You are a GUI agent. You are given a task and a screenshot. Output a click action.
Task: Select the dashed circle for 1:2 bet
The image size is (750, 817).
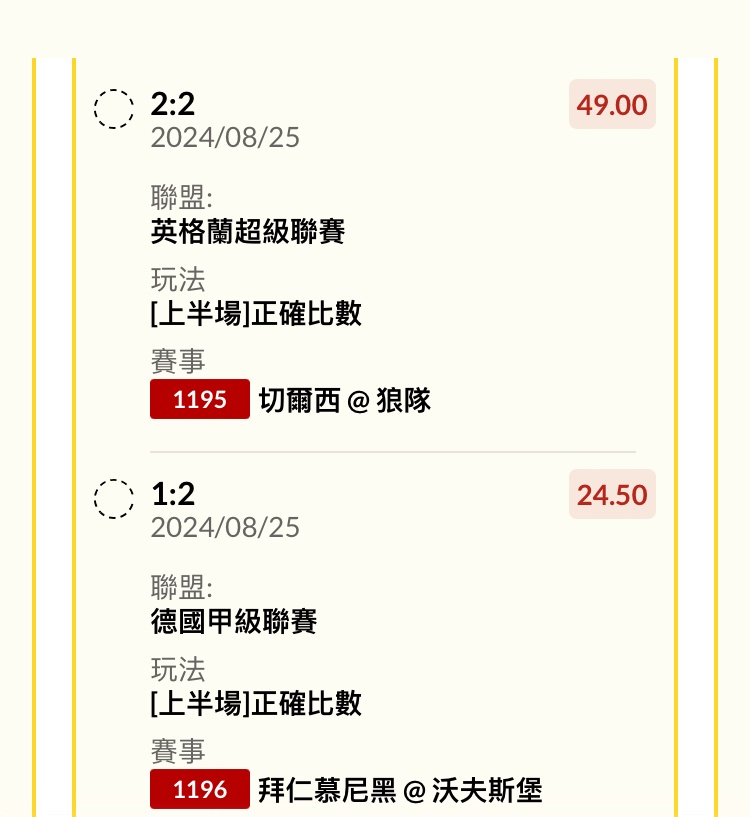tap(114, 499)
